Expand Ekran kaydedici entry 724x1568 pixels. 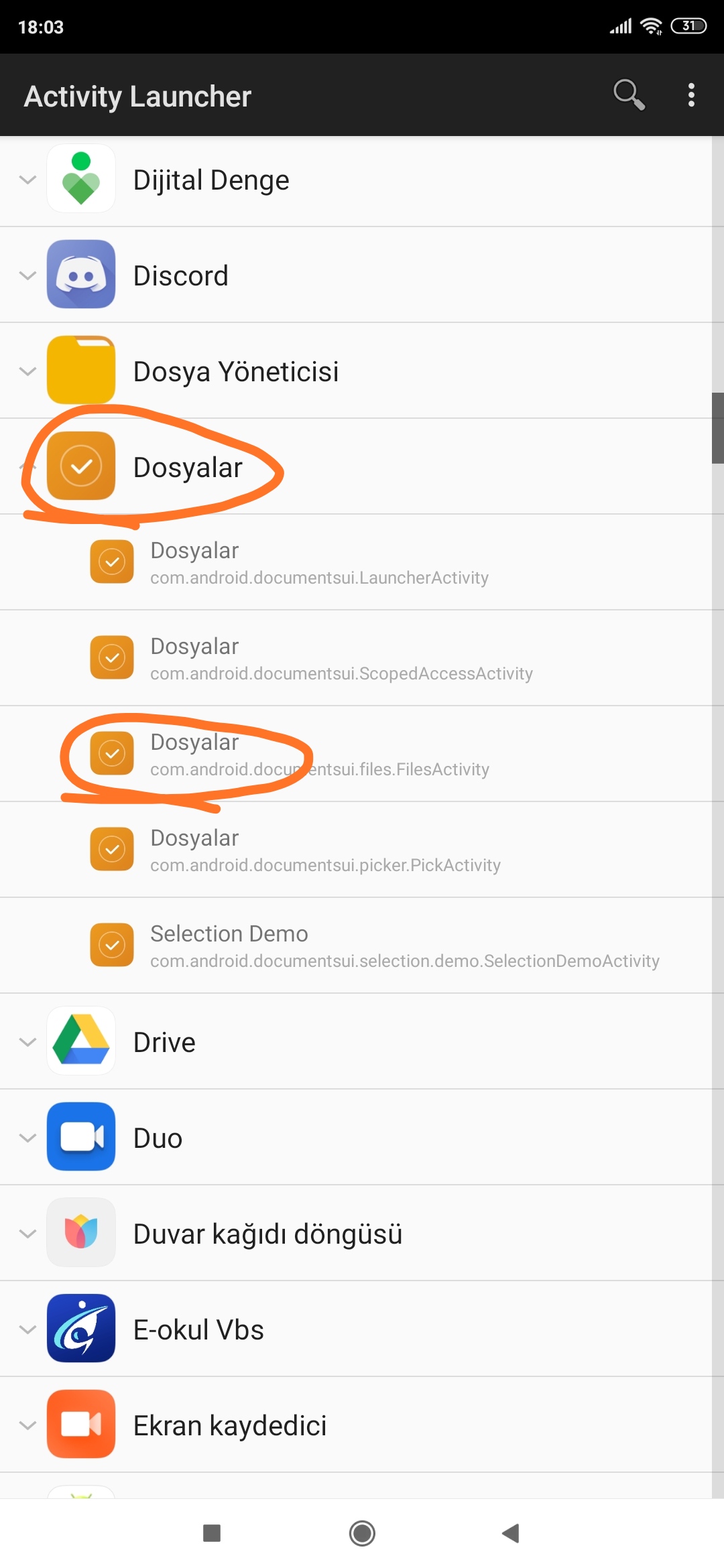point(229,1425)
